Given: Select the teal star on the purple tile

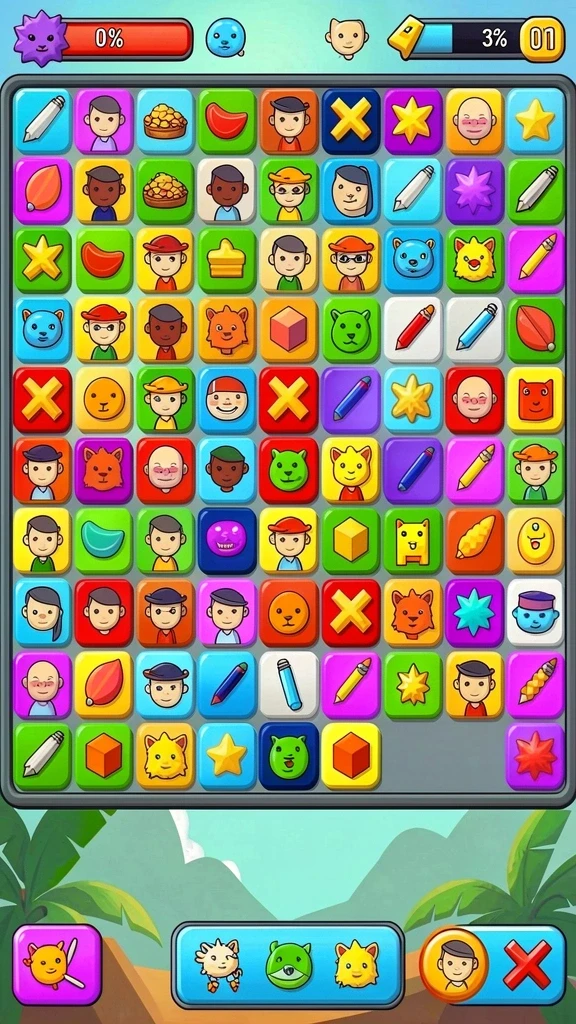Looking at the screenshot, I should 474,614.
